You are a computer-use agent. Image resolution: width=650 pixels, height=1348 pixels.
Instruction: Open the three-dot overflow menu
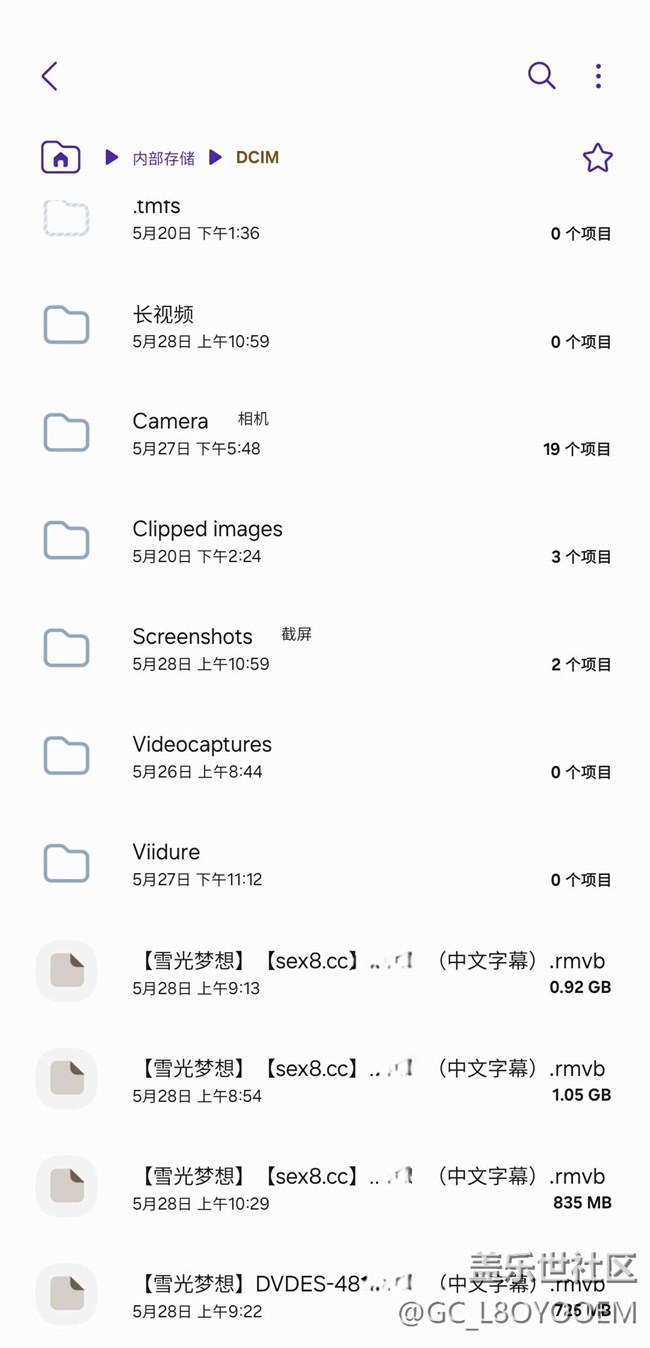coord(598,76)
